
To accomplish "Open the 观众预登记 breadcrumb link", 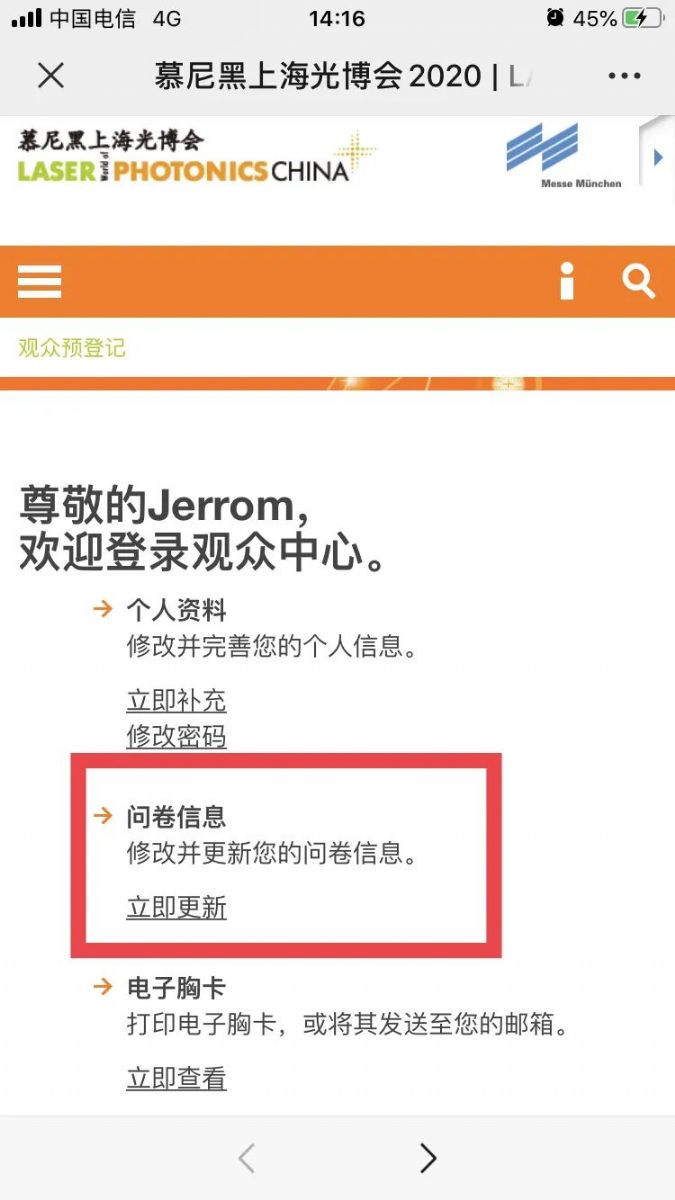I will [x=72, y=348].
